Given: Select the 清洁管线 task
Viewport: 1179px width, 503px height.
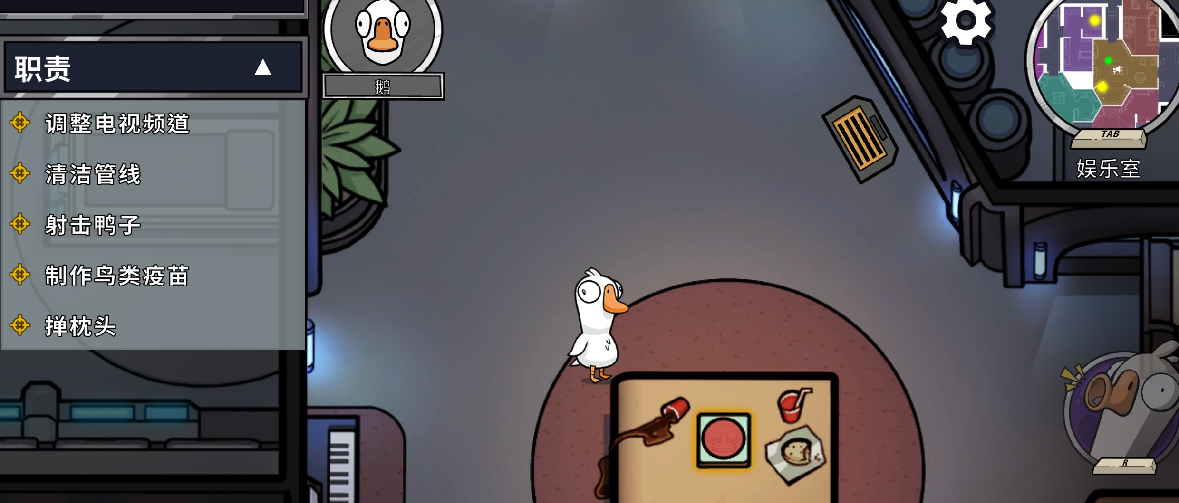Looking at the screenshot, I should (93, 175).
